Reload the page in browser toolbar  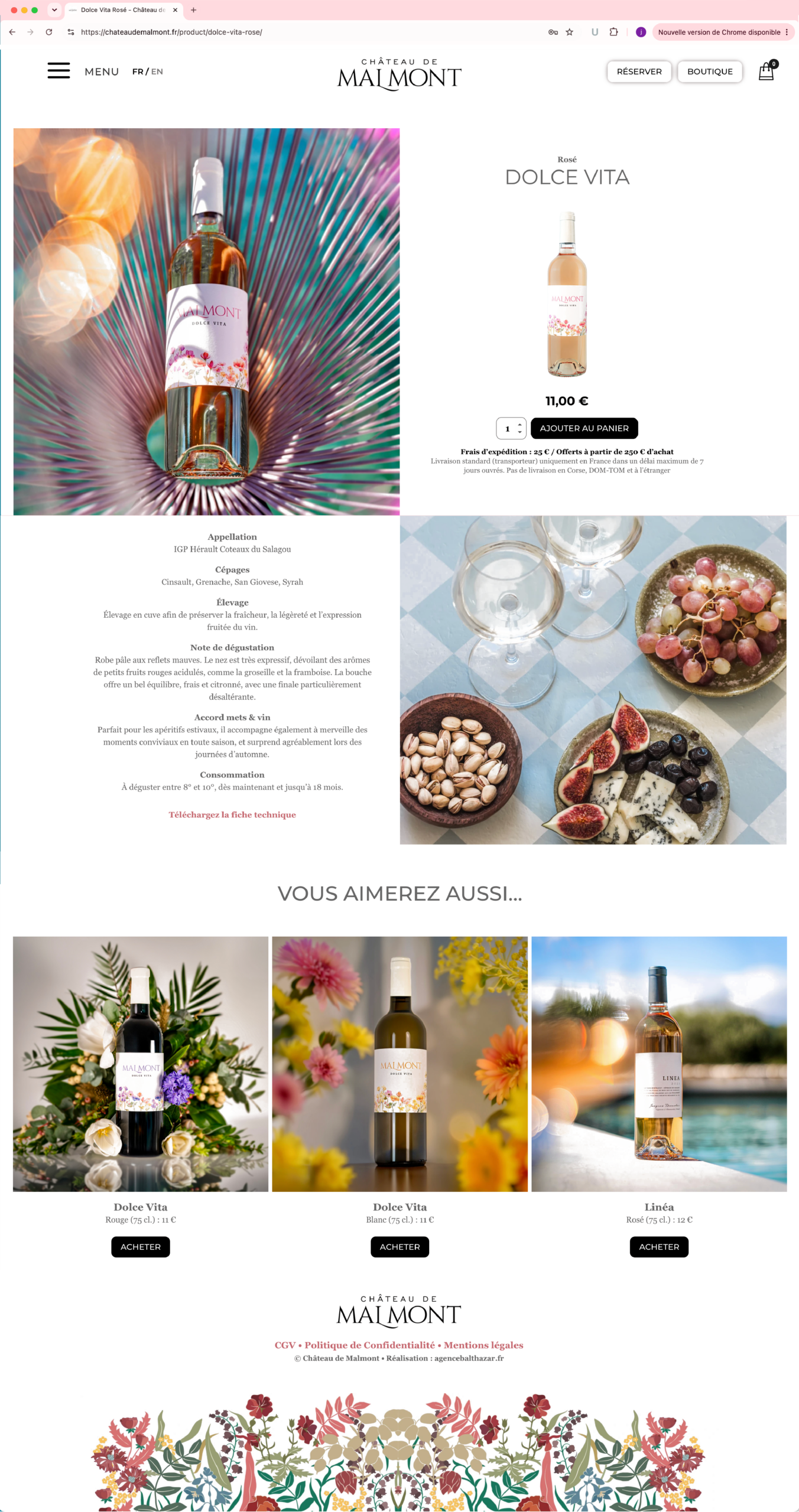point(49,32)
